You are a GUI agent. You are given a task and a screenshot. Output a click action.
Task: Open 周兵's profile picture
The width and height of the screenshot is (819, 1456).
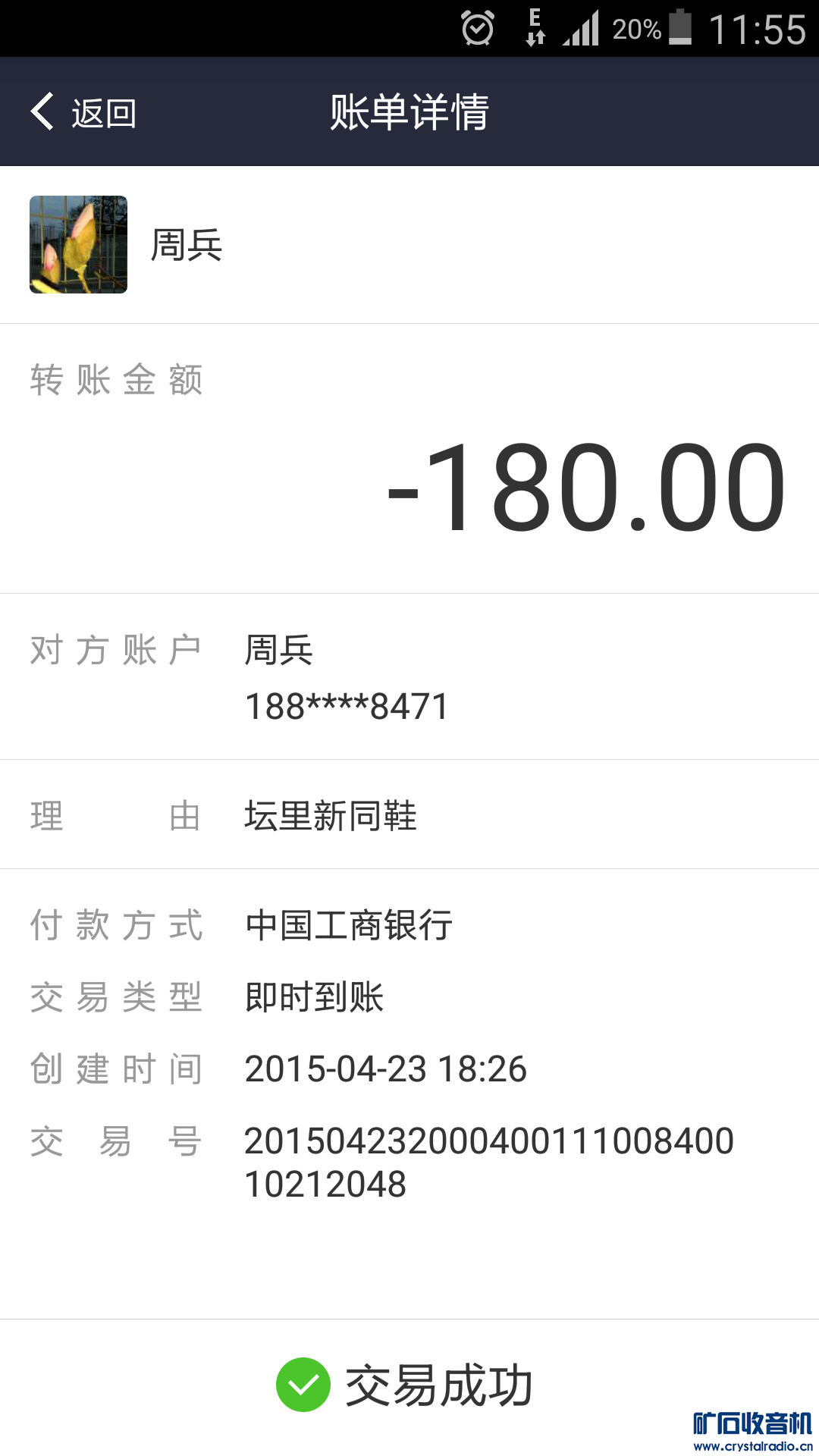(x=78, y=244)
